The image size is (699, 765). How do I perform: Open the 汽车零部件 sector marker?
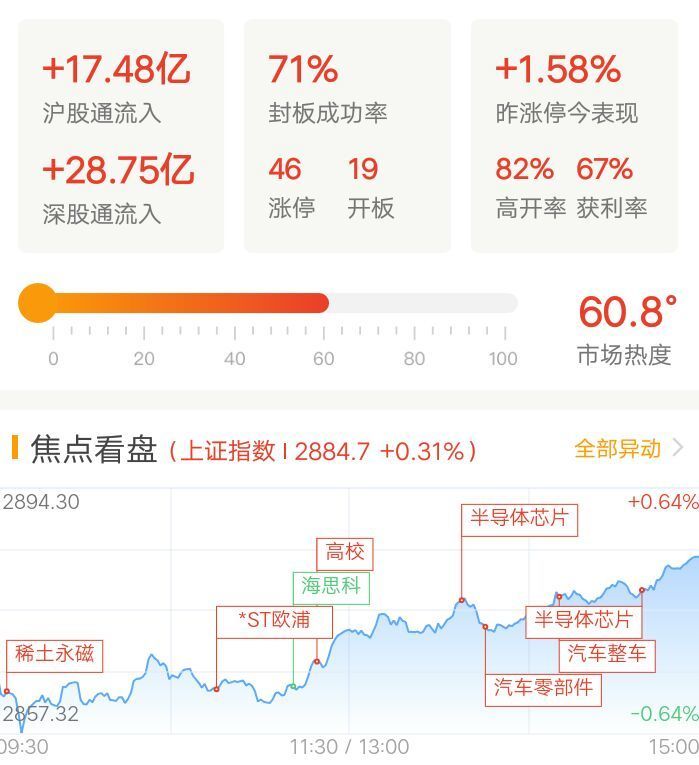pos(543,688)
